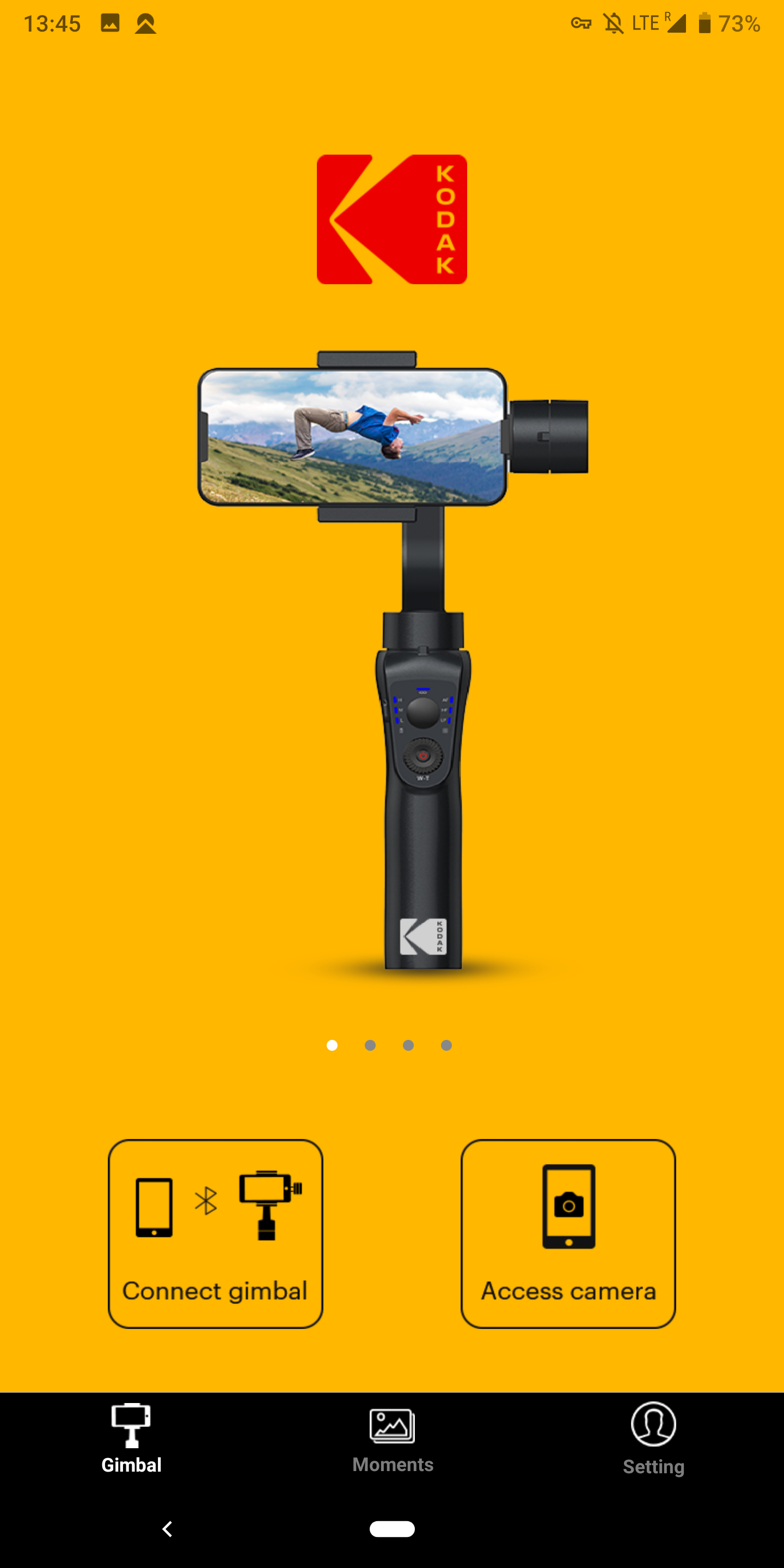Tap the smartphone icon in Connect gimbal box
The width and height of the screenshot is (784, 1568).
[x=154, y=1208]
